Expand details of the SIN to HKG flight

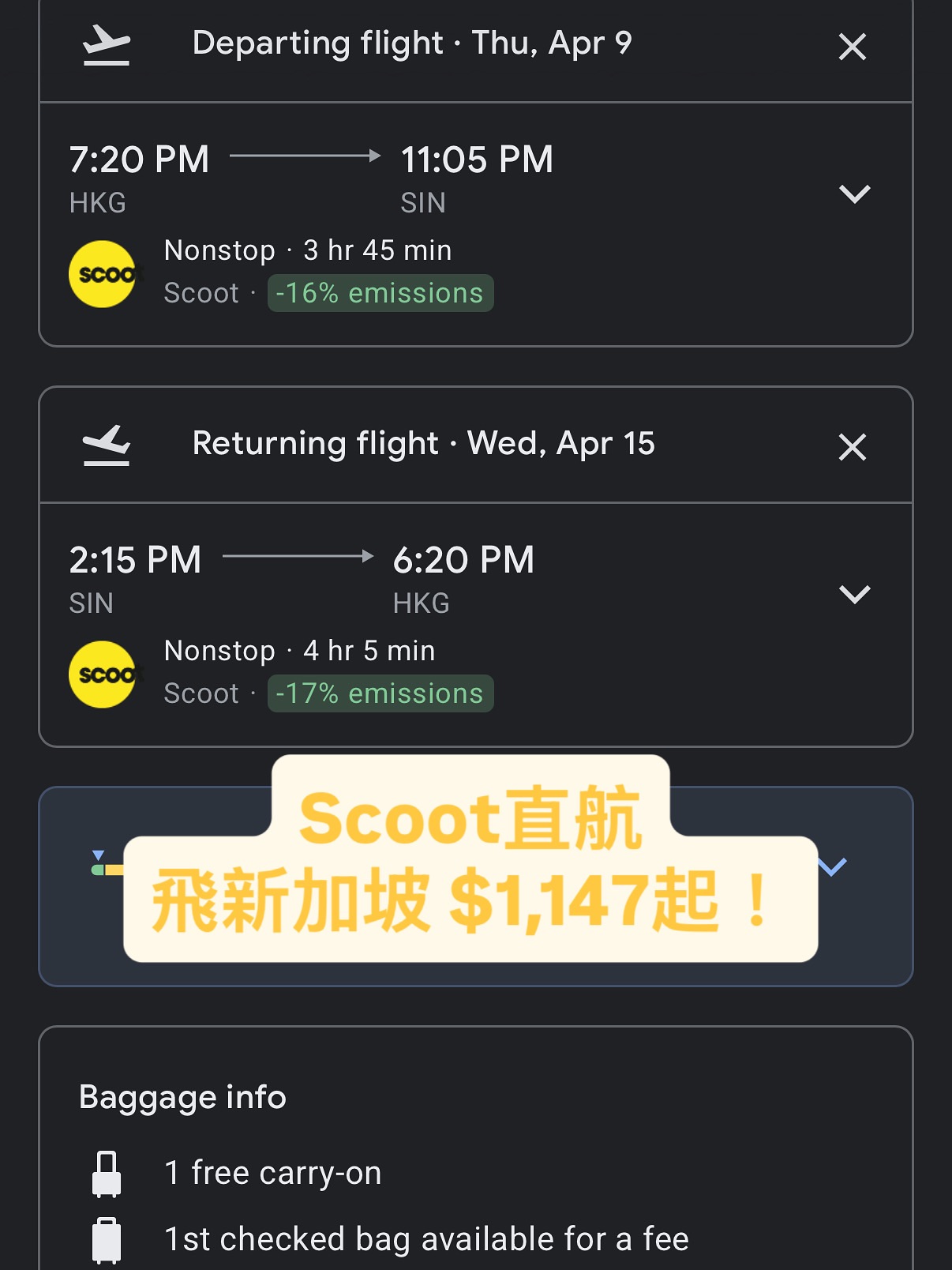pyautogui.click(x=854, y=595)
